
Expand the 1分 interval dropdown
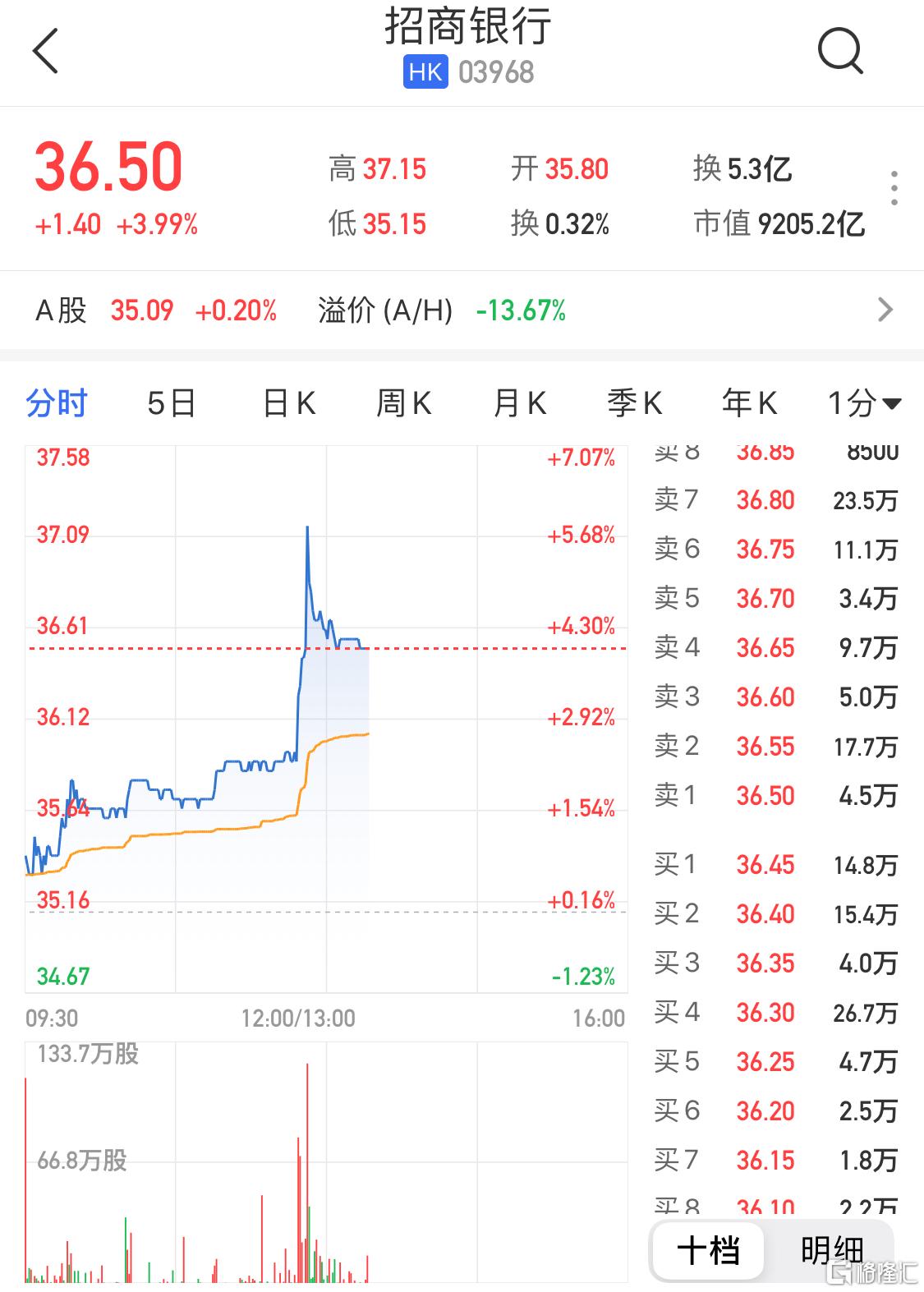point(863,403)
